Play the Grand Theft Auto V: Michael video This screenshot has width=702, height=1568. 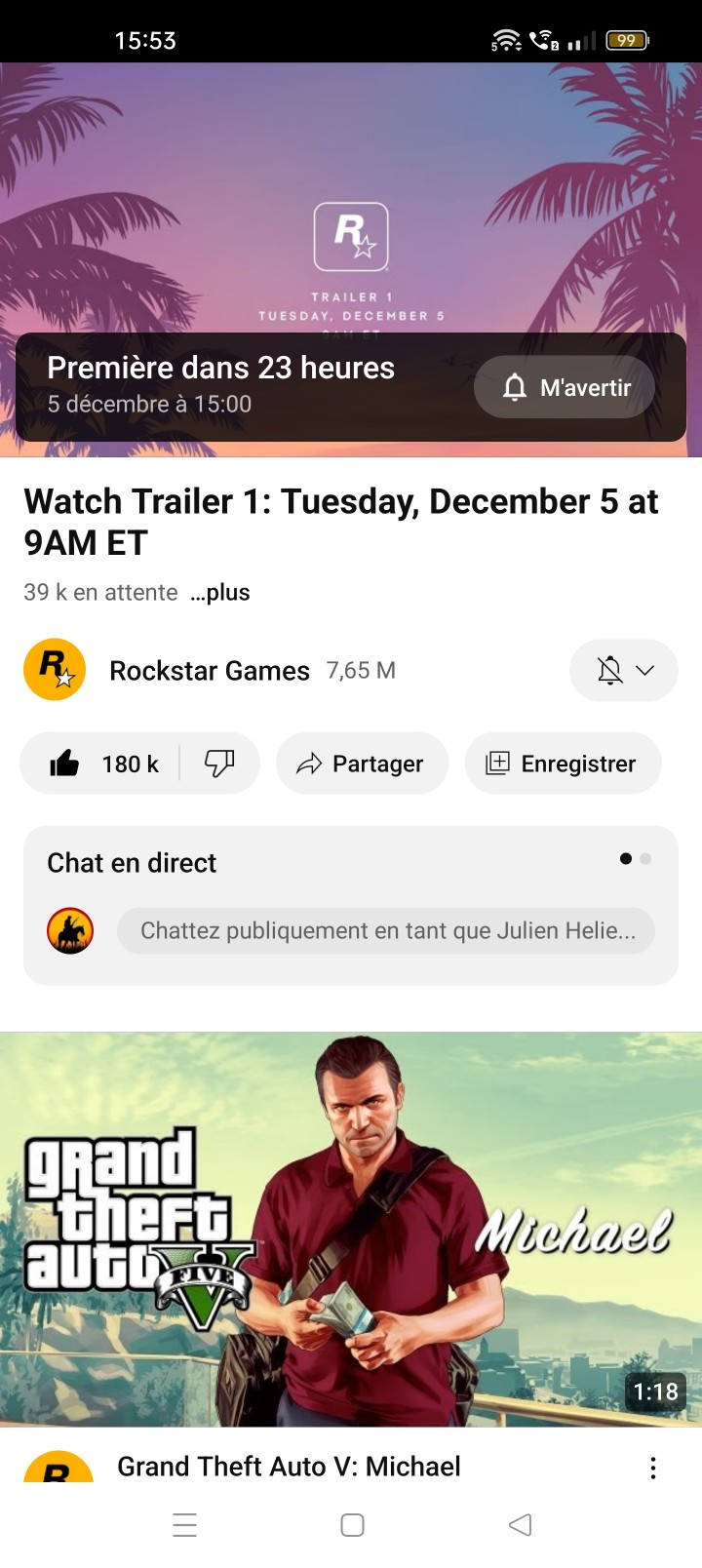point(351,1229)
